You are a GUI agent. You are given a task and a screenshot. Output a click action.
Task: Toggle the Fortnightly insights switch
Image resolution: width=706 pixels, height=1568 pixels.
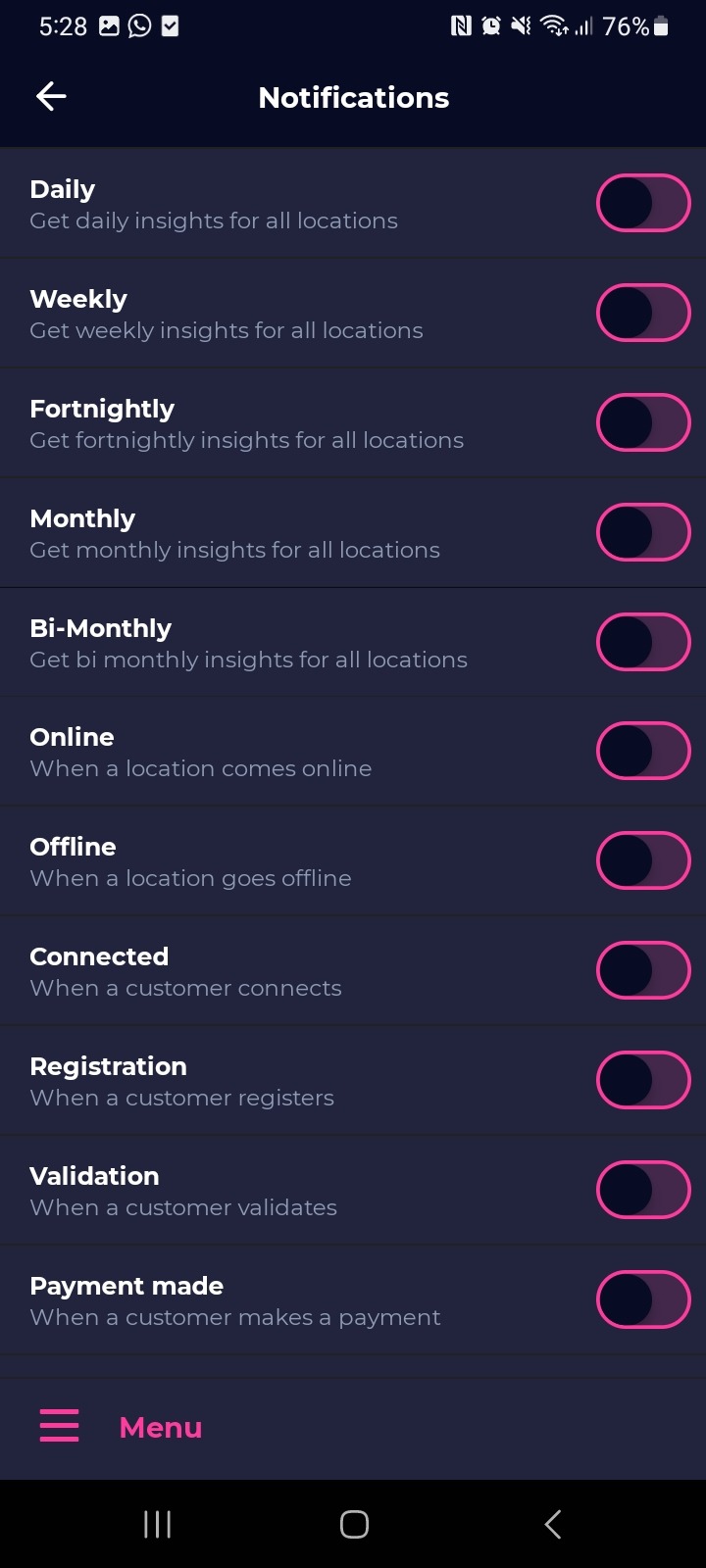coord(644,422)
